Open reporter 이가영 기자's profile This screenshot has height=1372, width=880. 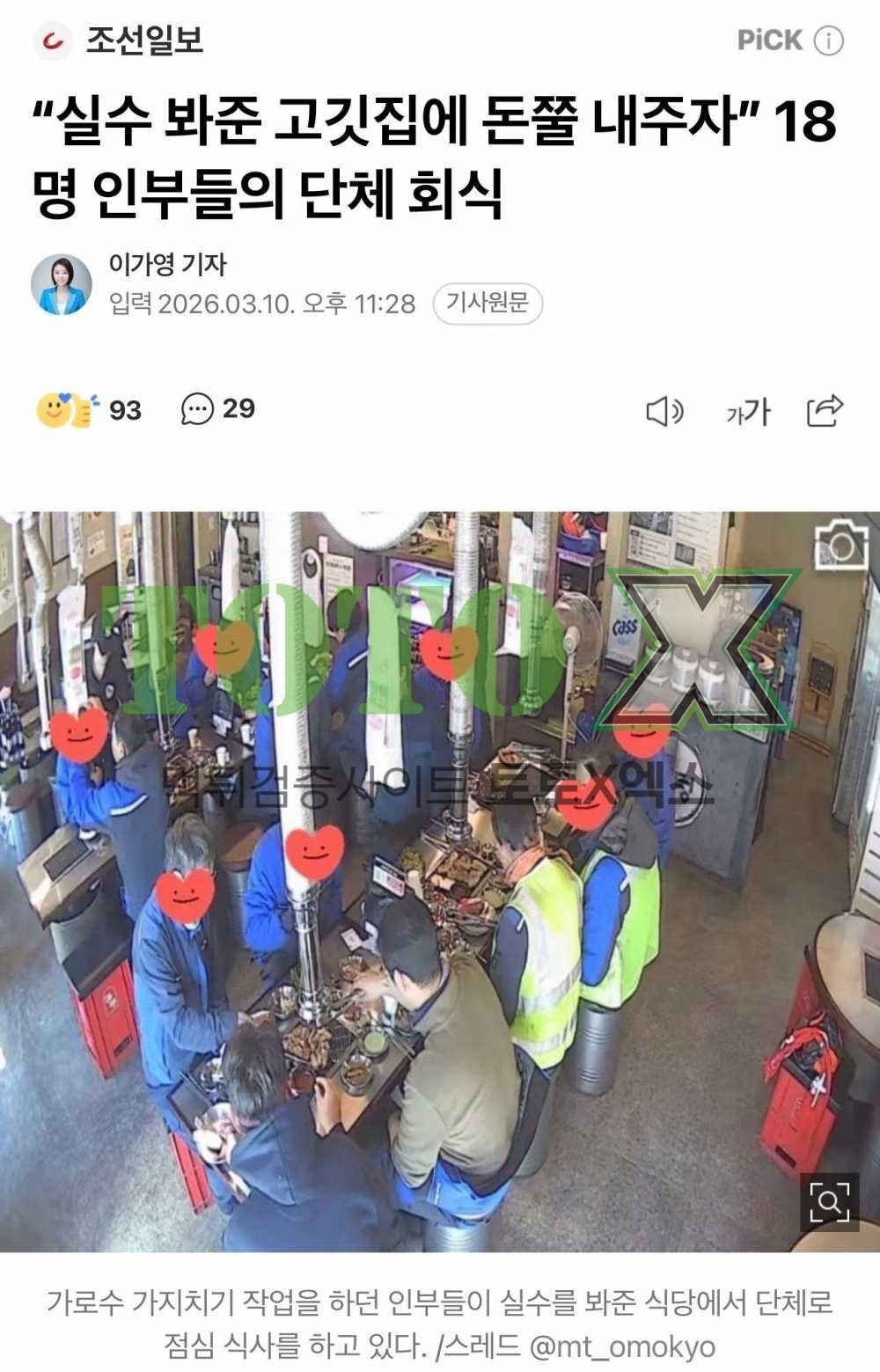click(167, 263)
